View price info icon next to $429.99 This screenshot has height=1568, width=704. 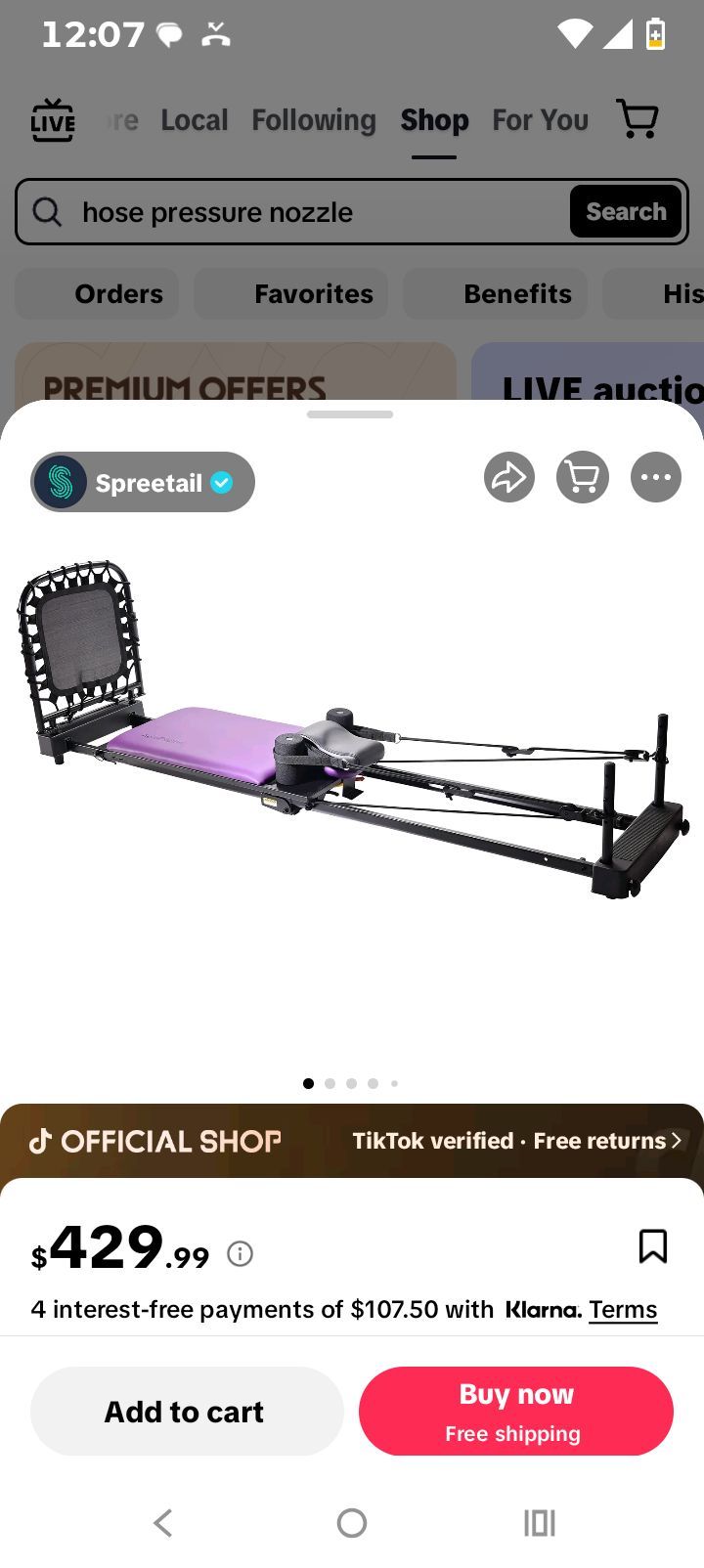[240, 1253]
